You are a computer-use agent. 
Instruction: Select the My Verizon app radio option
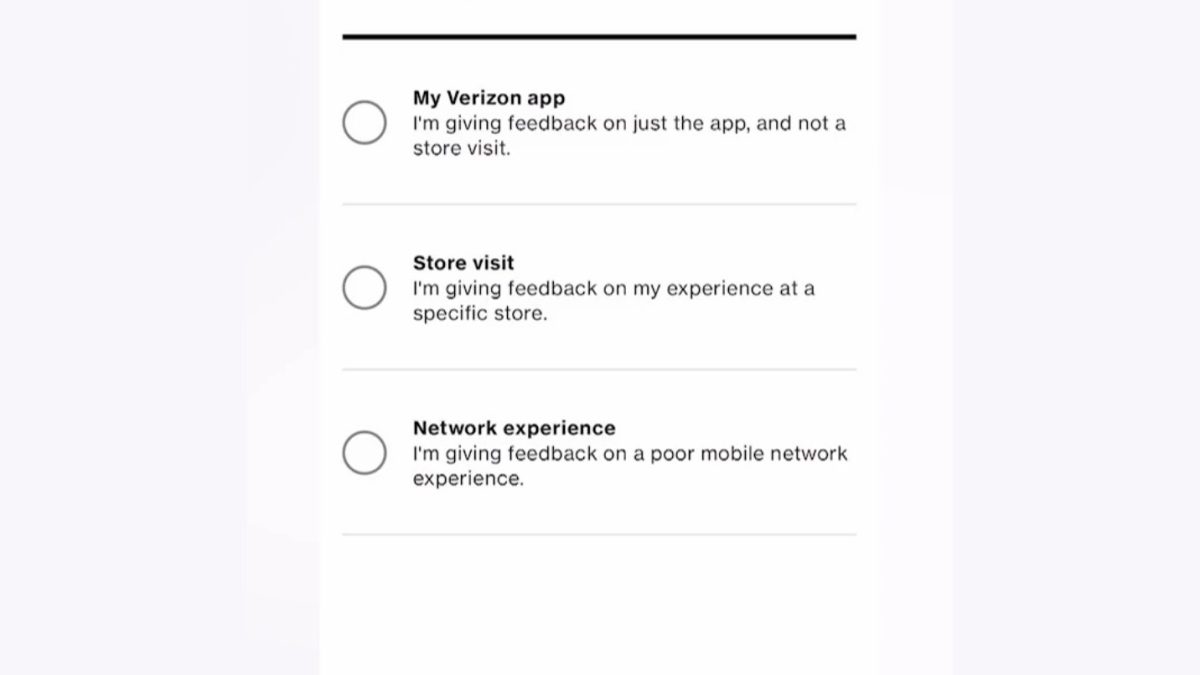tap(364, 123)
